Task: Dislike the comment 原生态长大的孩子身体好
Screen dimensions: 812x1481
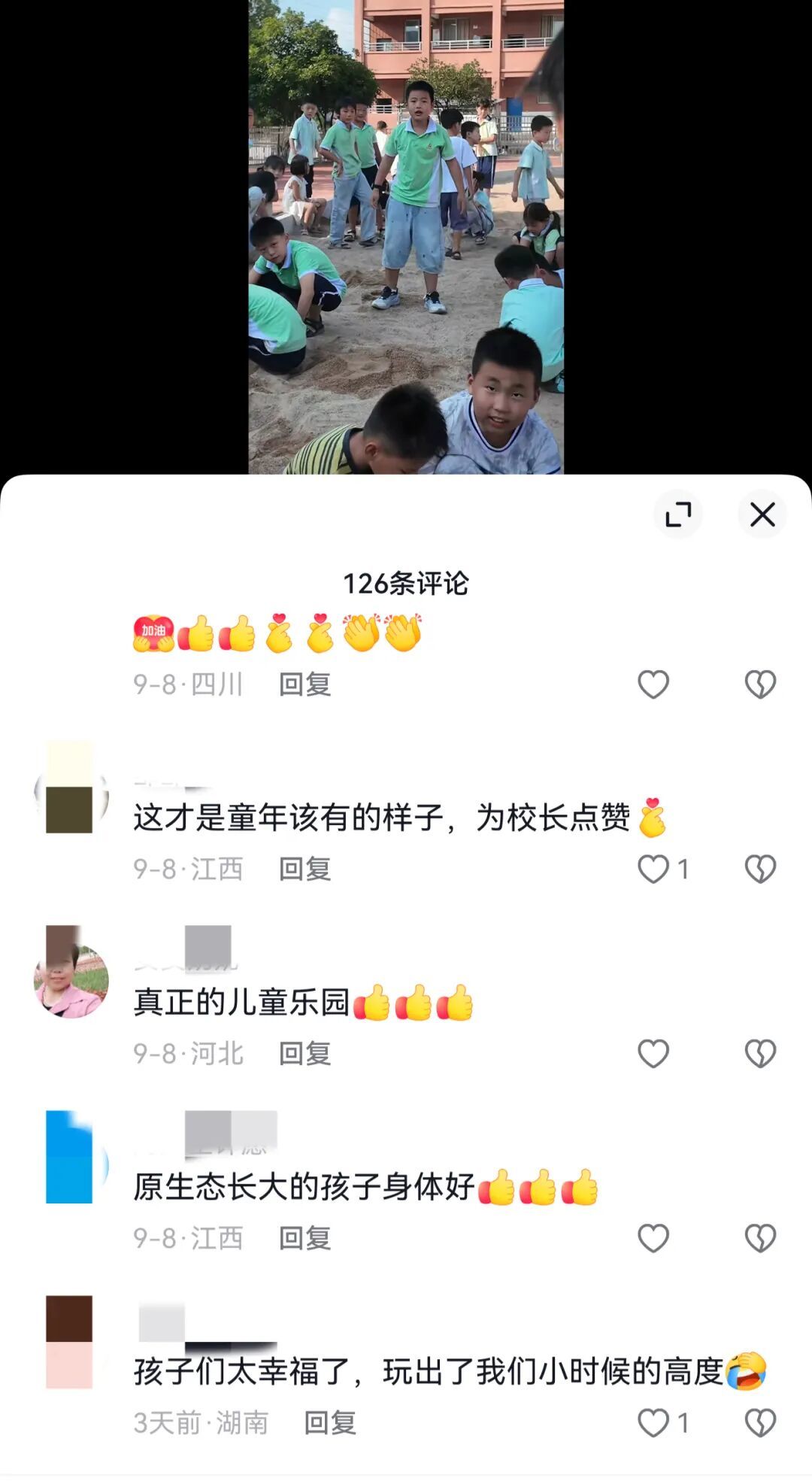Action: 760,1238
